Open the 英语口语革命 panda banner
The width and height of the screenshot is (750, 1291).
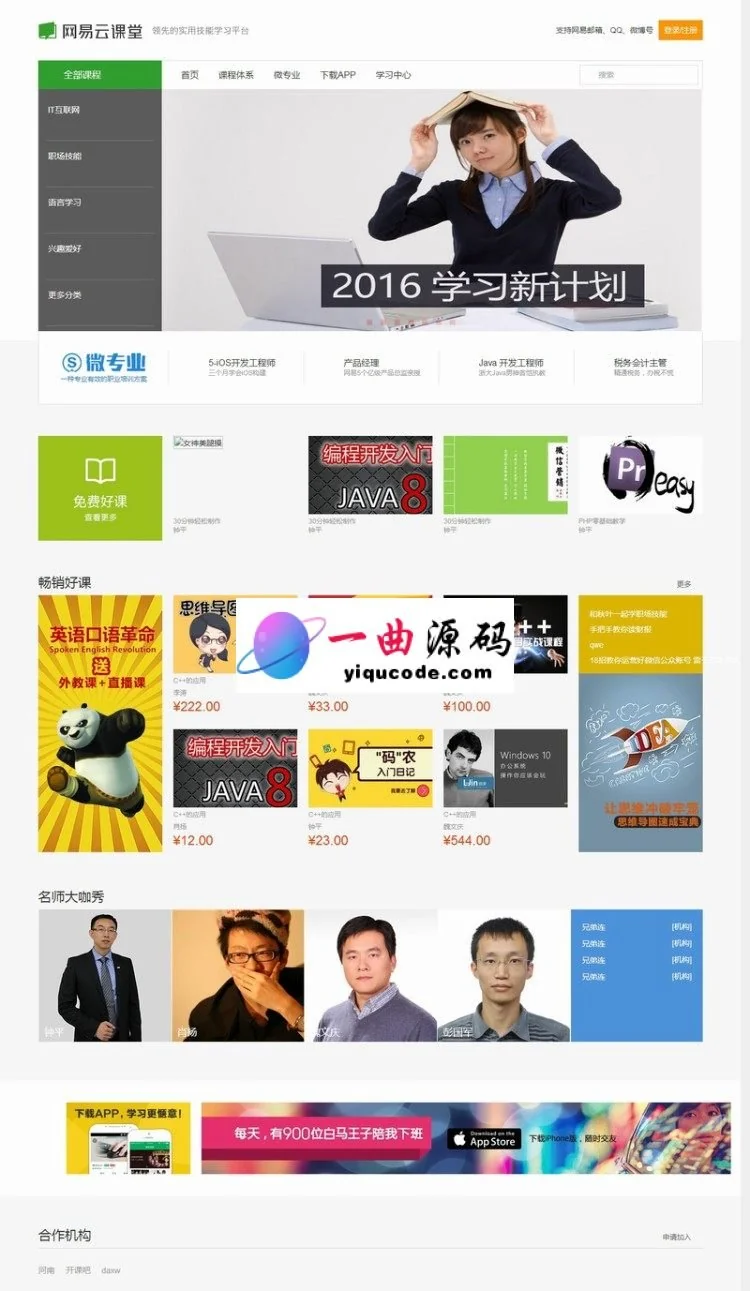click(100, 723)
